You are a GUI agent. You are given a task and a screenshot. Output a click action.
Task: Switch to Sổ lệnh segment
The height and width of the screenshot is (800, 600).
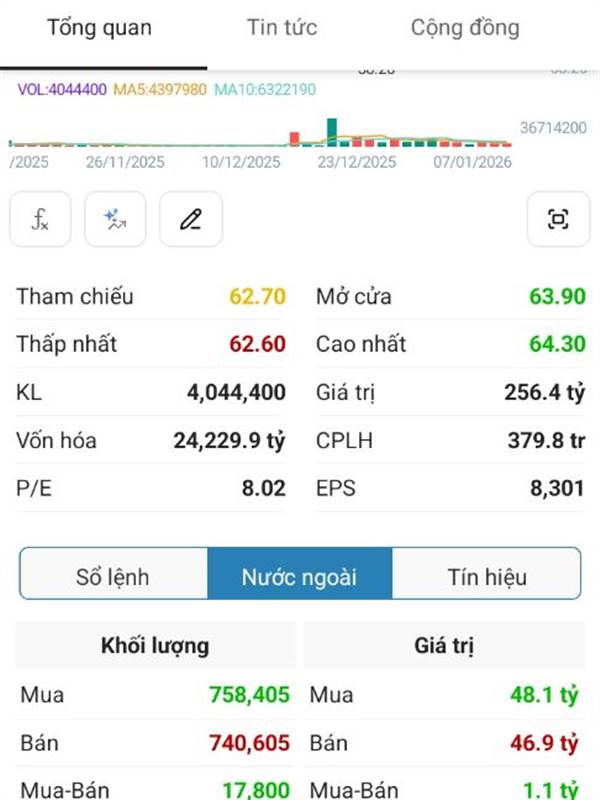pos(113,577)
